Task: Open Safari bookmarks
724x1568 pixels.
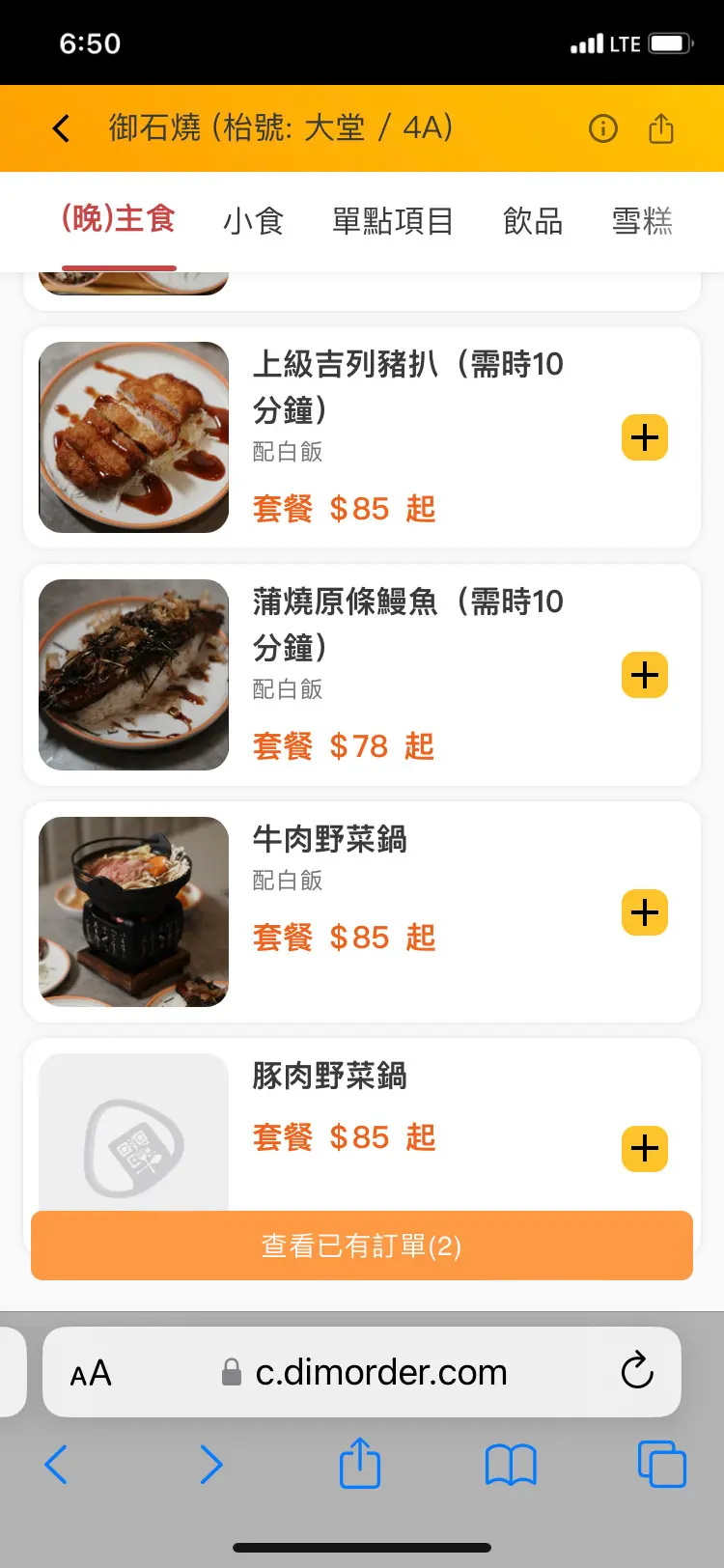Action: 511,1465
